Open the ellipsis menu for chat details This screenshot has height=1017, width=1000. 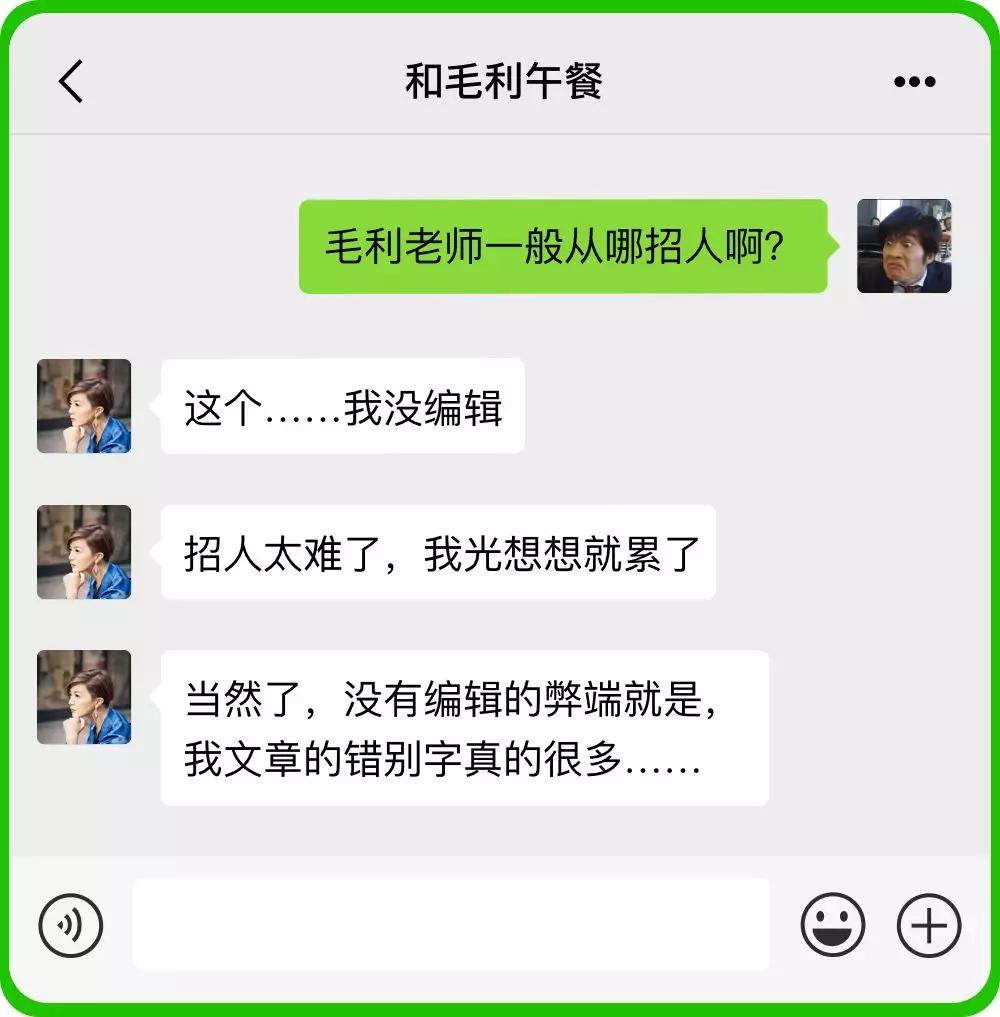pyautogui.click(x=915, y=82)
